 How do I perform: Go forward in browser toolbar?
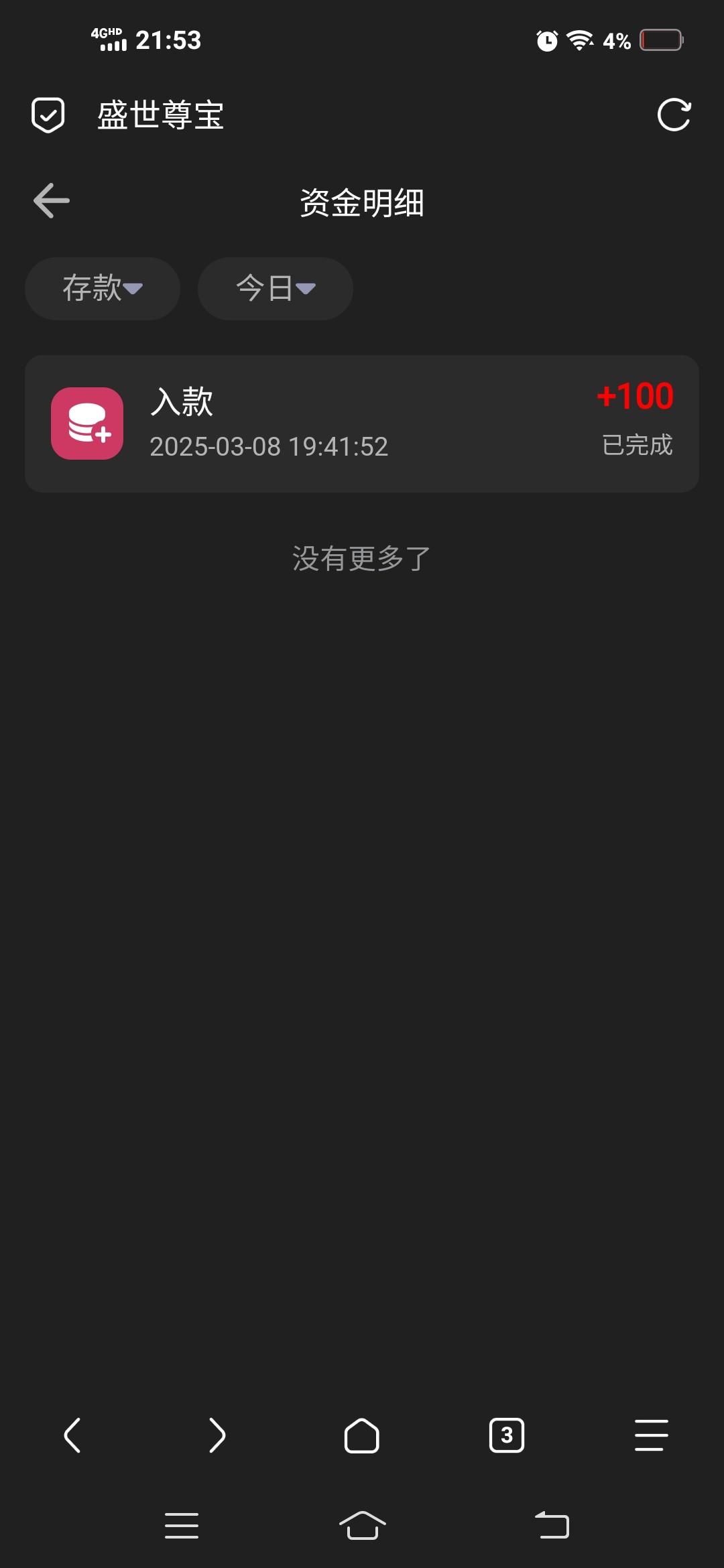[x=217, y=1435]
